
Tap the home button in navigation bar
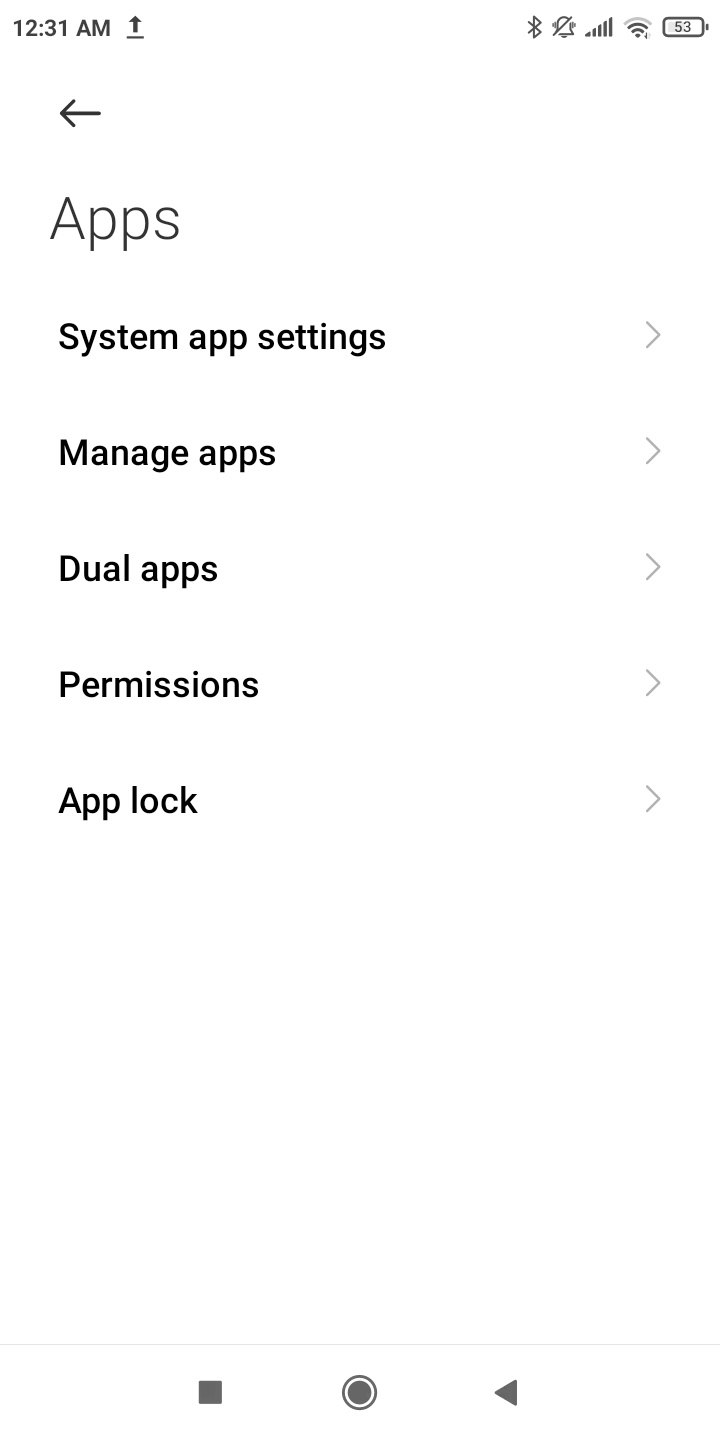pos(359,1392)
